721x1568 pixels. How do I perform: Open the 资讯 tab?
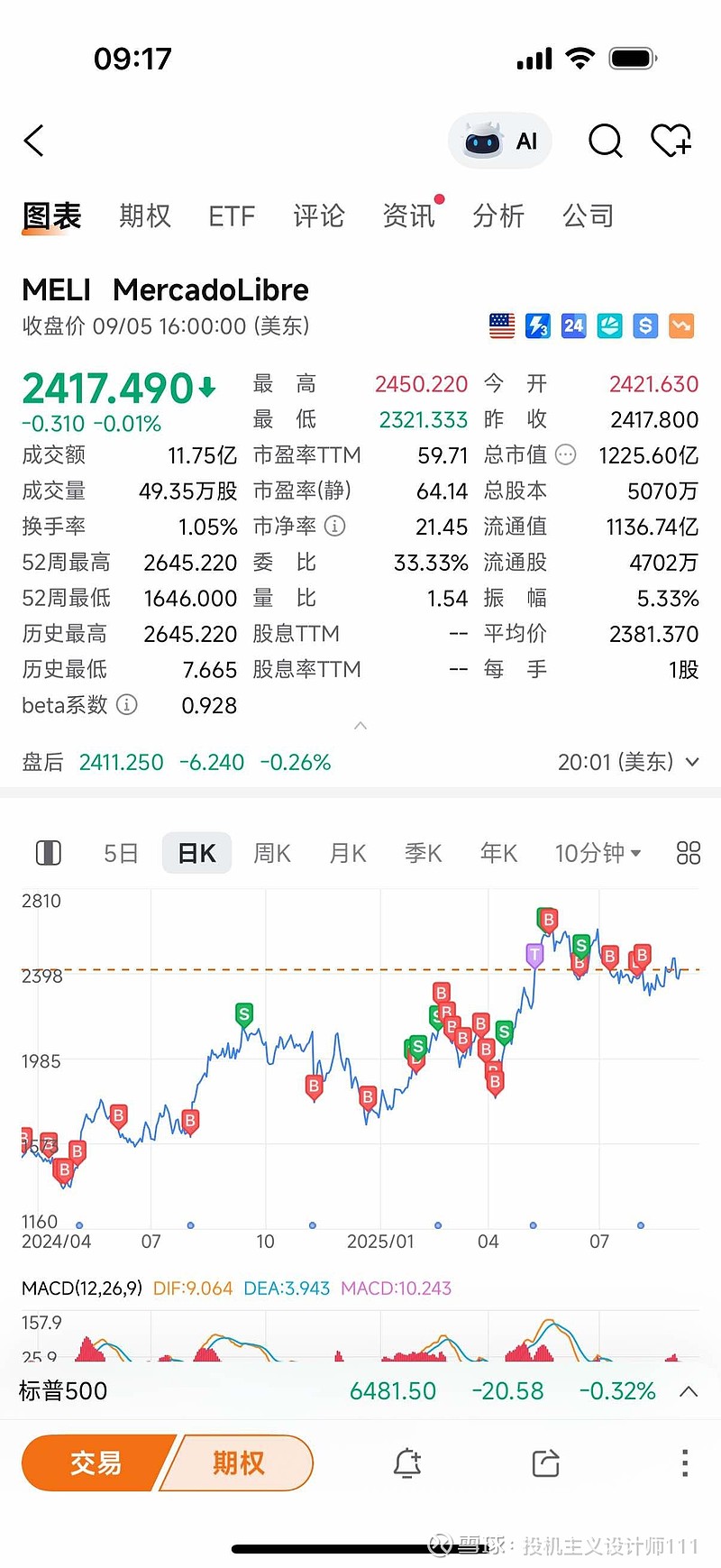408,216
